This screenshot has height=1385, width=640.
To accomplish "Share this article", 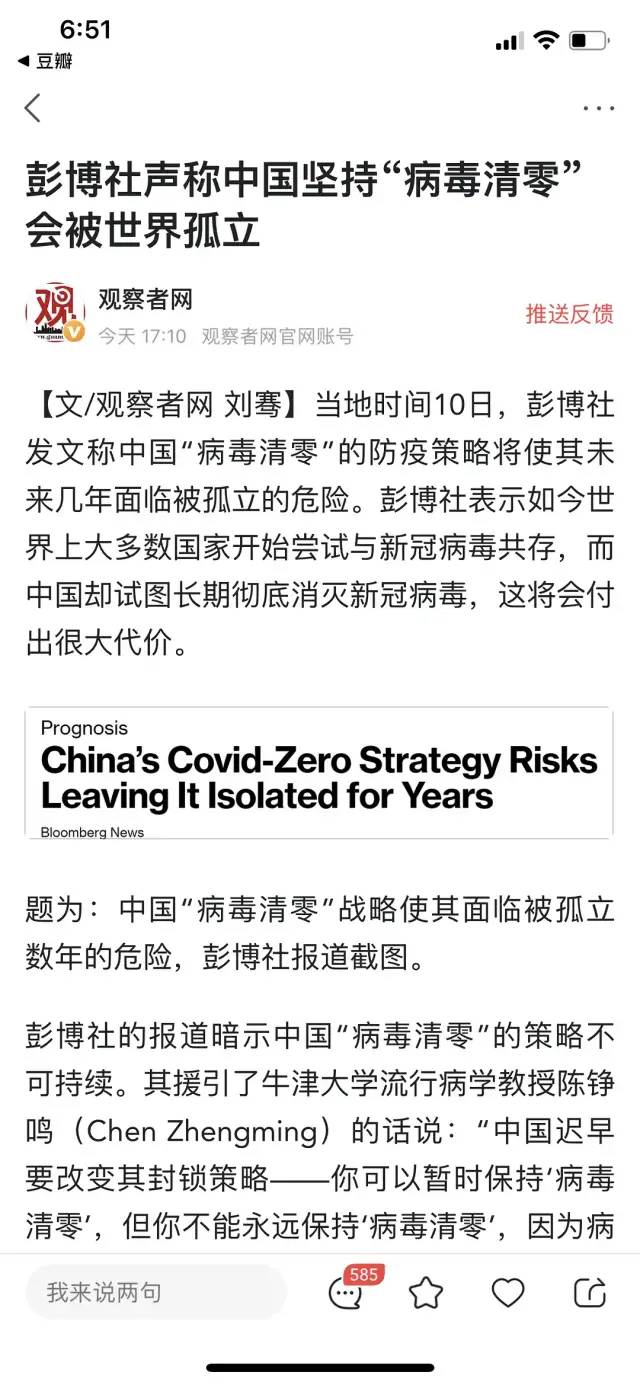I will tap(590, 1293).
